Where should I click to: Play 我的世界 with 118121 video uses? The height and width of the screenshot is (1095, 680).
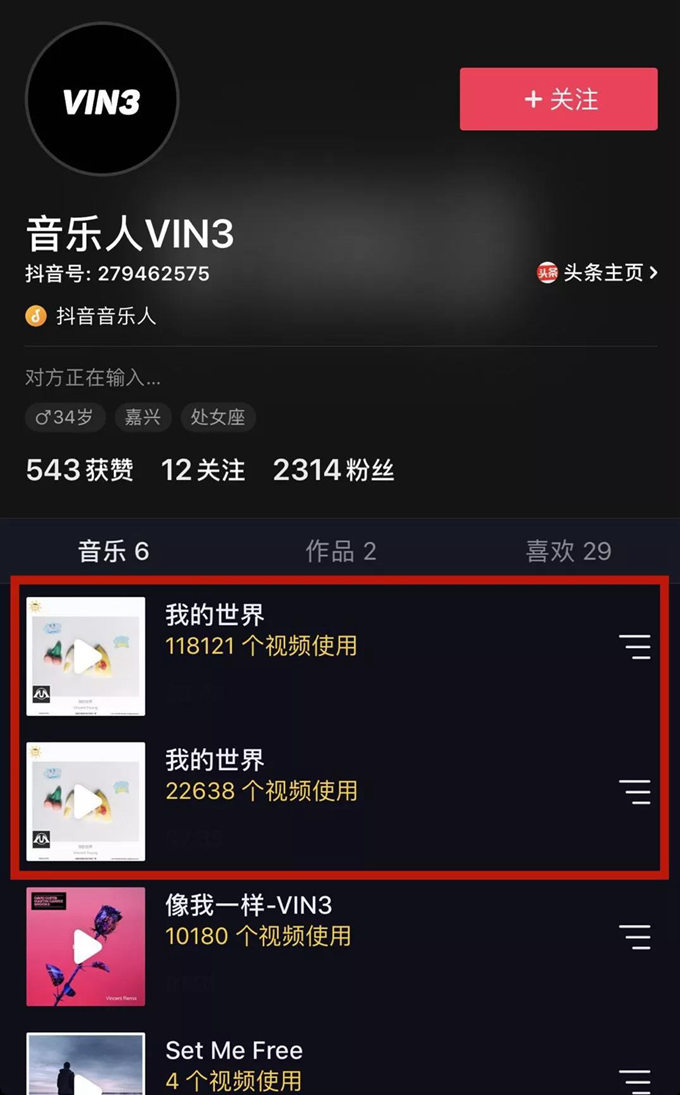click(x=86, y=656)
